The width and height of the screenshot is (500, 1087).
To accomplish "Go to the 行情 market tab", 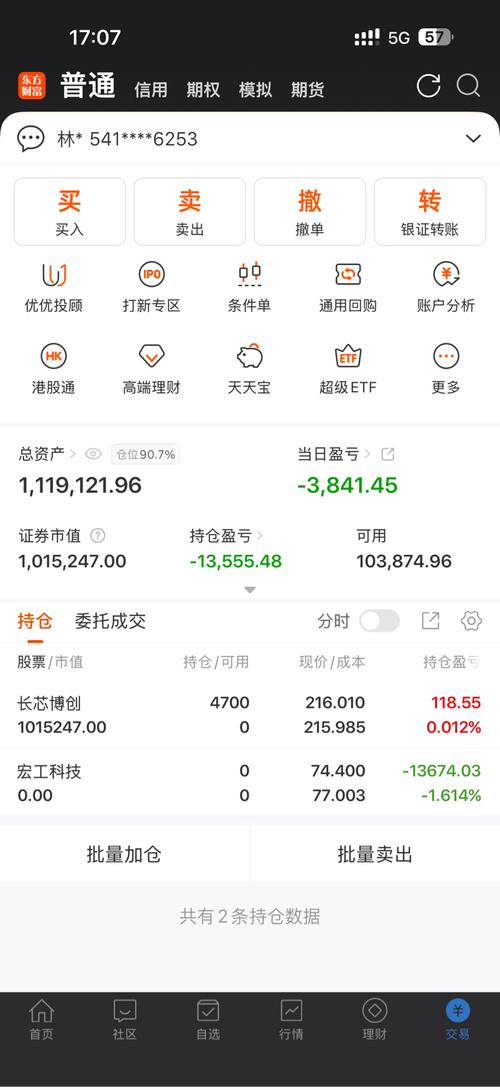I will pyautogui.click(x=291, y=1019).
